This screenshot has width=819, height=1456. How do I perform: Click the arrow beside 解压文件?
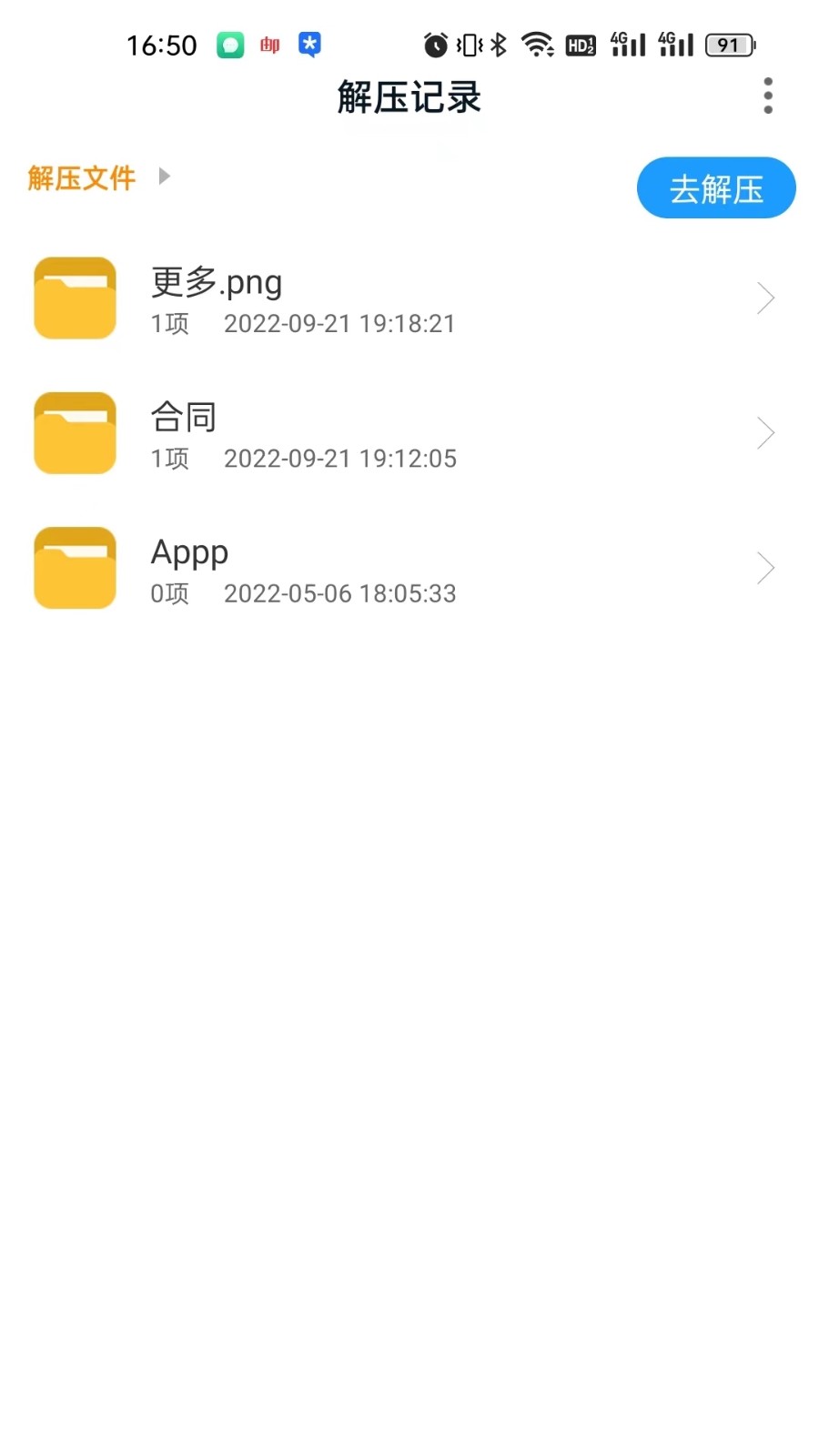[164, 177]
